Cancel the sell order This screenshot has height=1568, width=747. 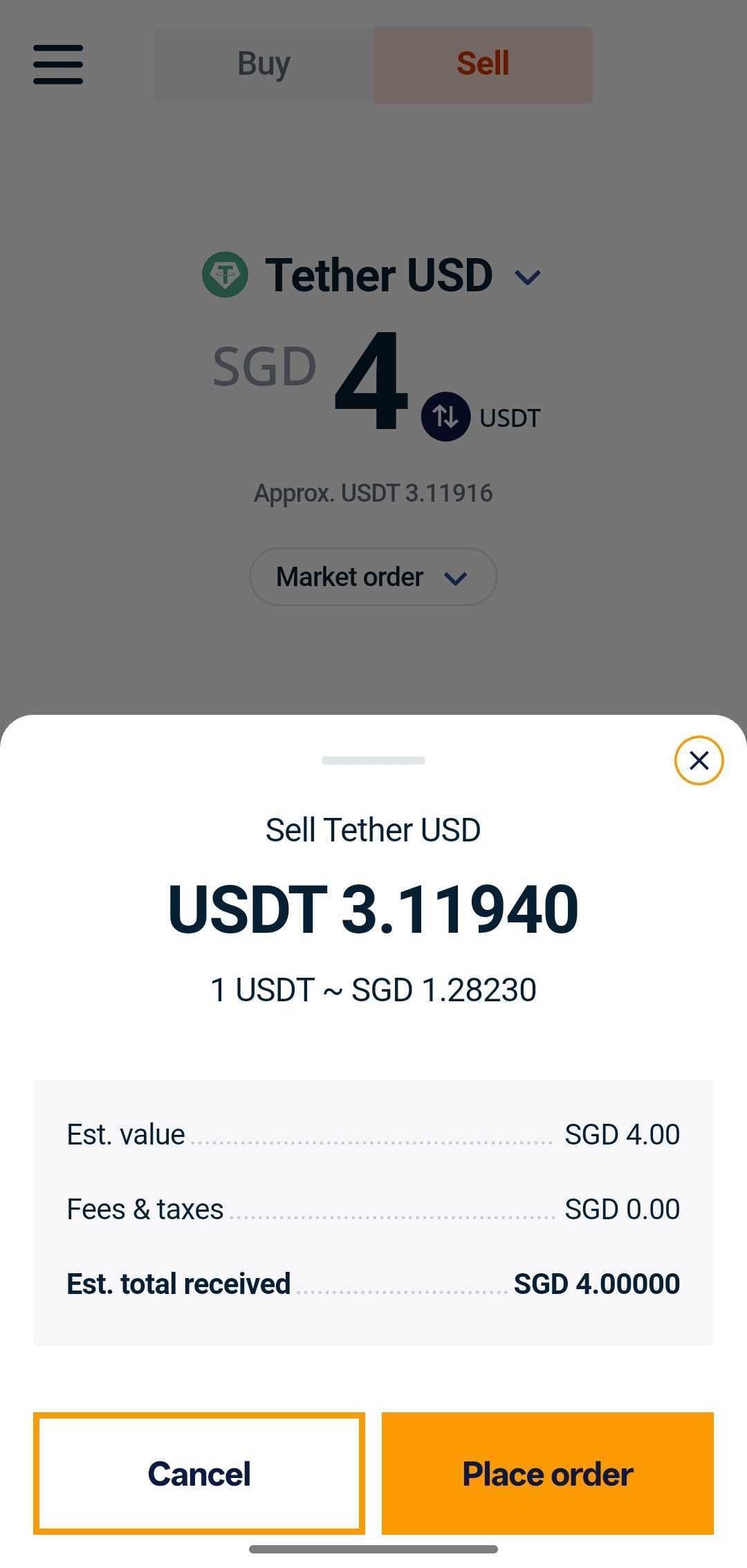point(199,1473)
